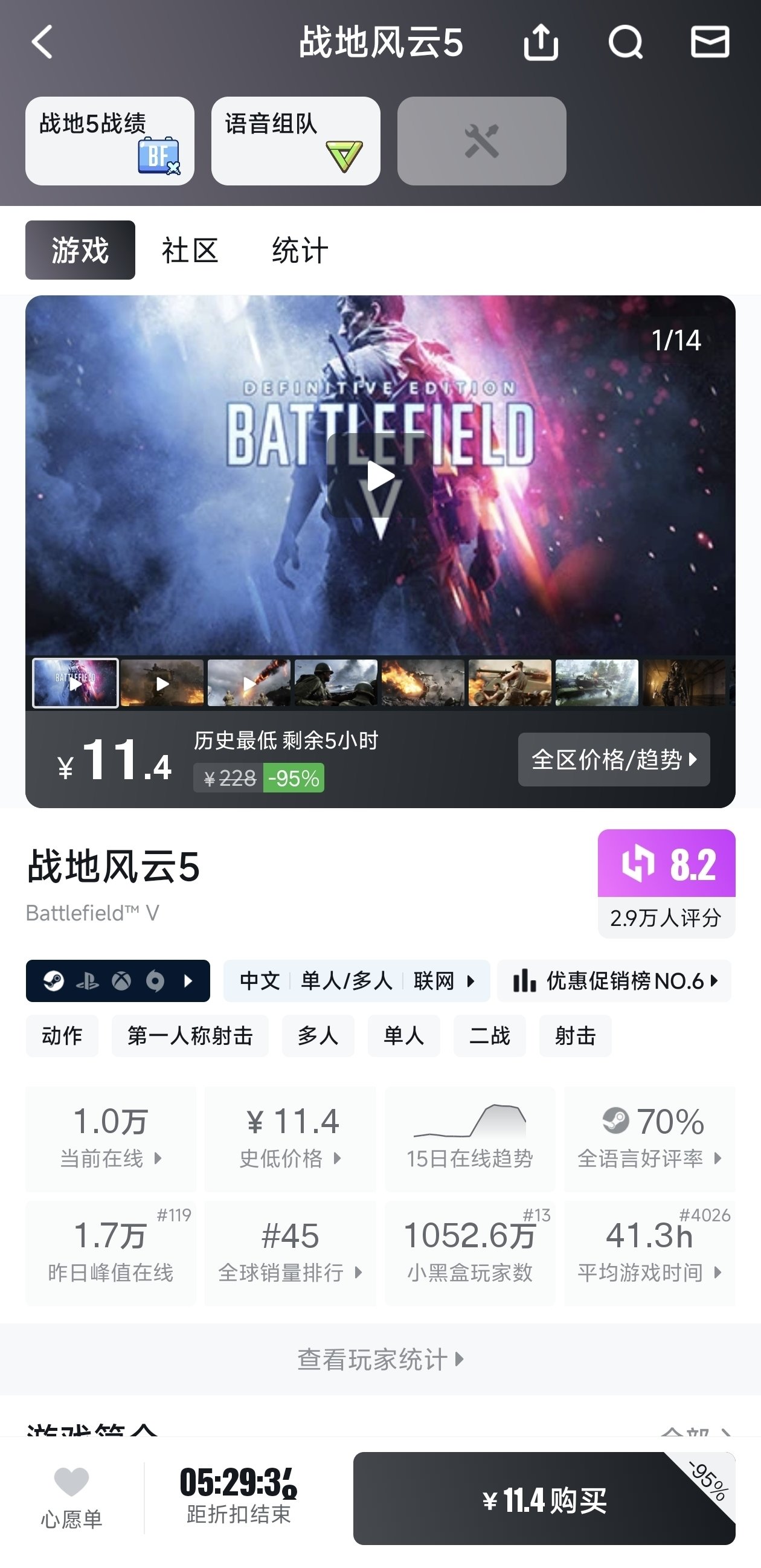Open the 当前在线 stat
761x1568 pixels.
click(111, 1139)
